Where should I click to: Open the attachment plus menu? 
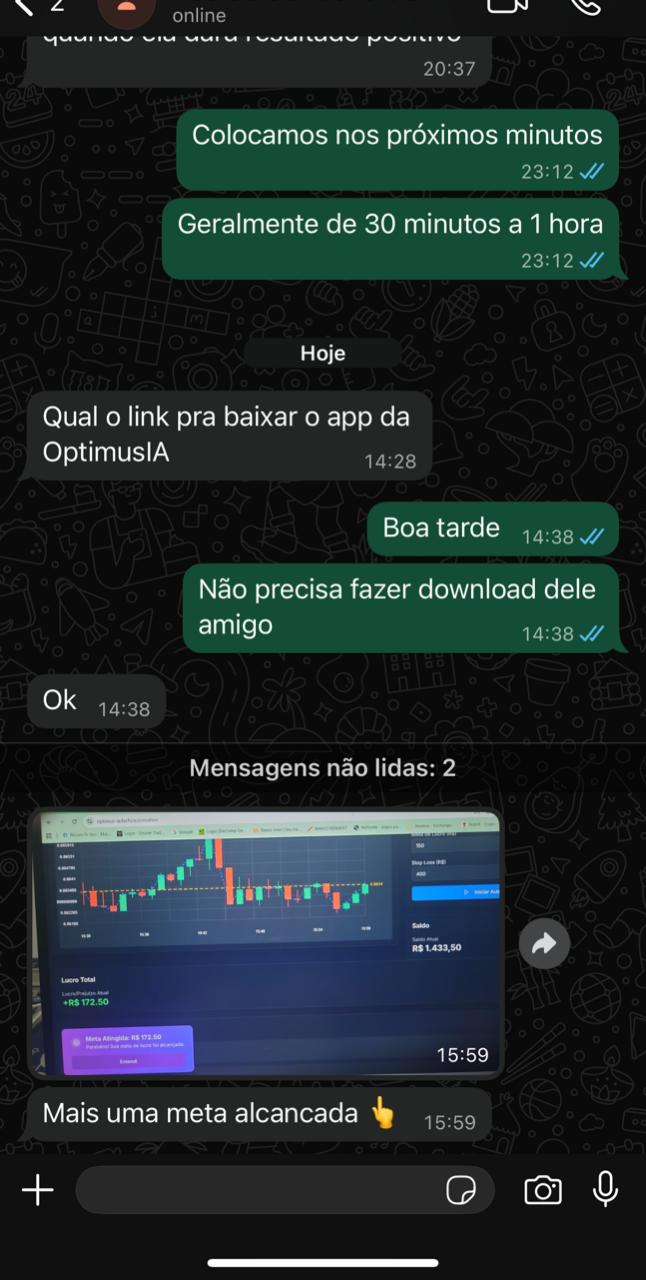(38, 1190)
